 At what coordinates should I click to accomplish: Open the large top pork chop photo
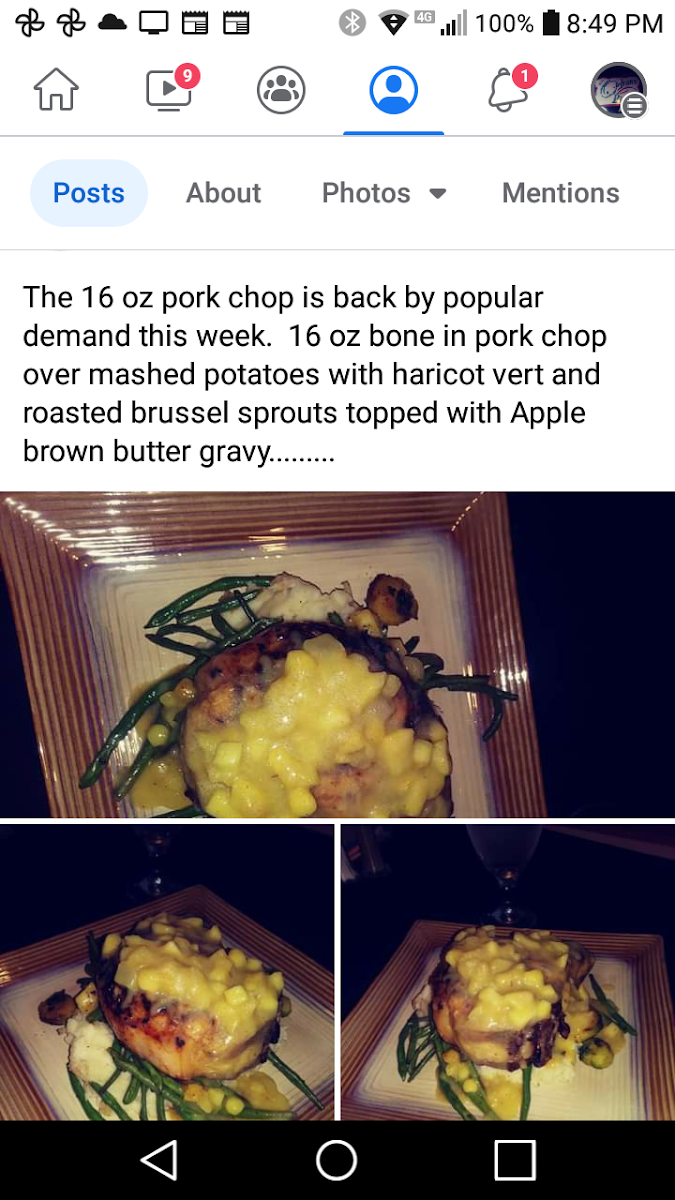337,655
